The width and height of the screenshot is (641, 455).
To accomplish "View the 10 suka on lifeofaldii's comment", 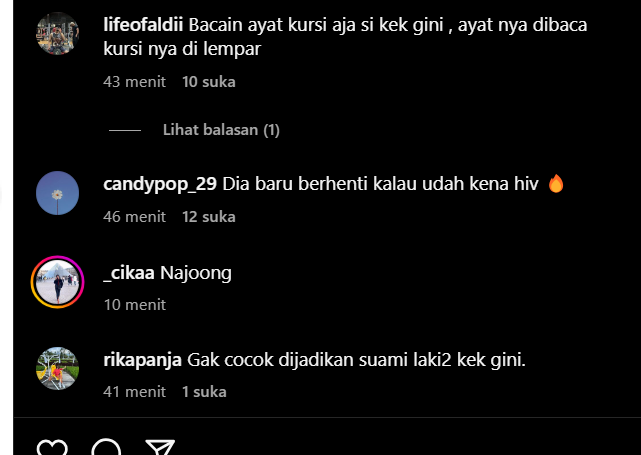I will click(x=208, y=82).
